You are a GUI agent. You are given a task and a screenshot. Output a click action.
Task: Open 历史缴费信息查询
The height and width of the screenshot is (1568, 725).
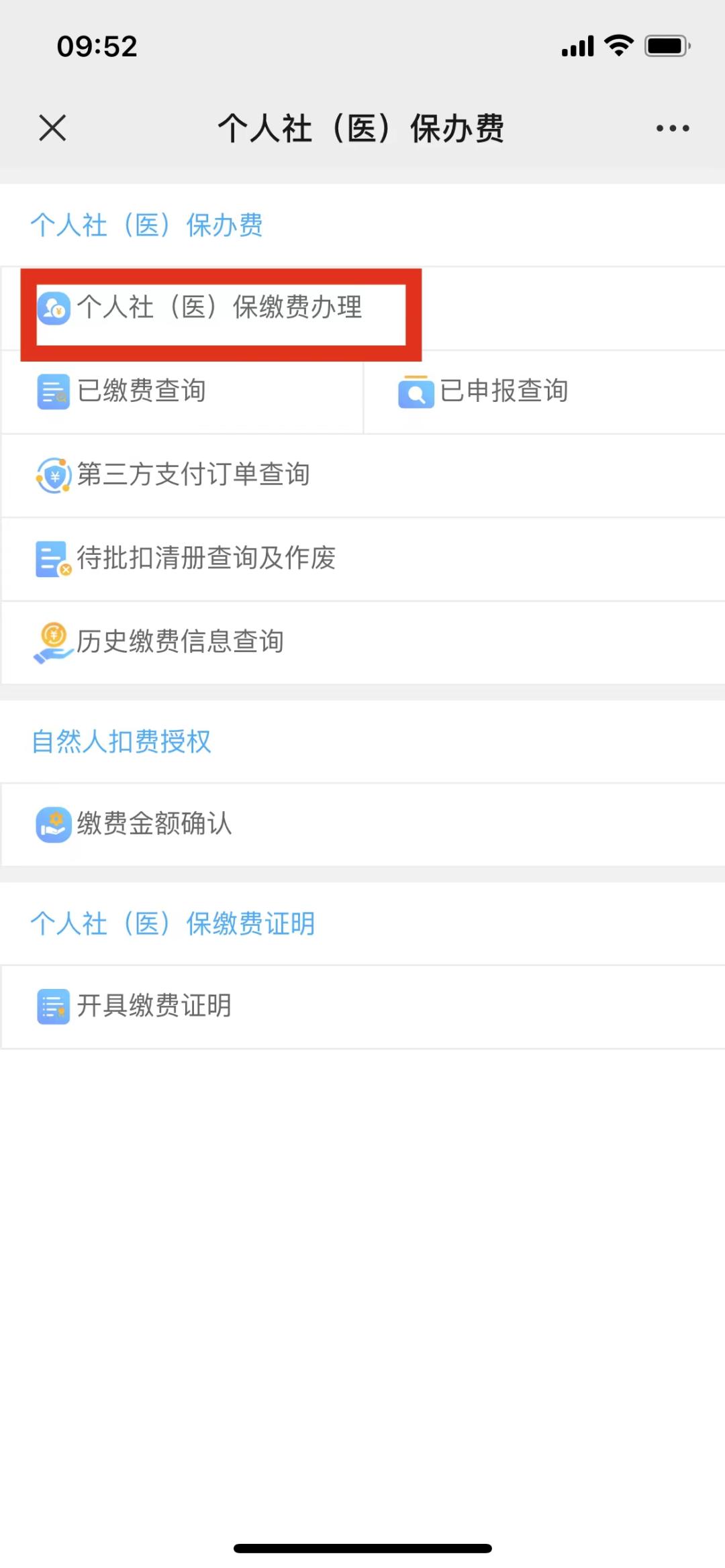pyautogui.click(x=181, y=642)
